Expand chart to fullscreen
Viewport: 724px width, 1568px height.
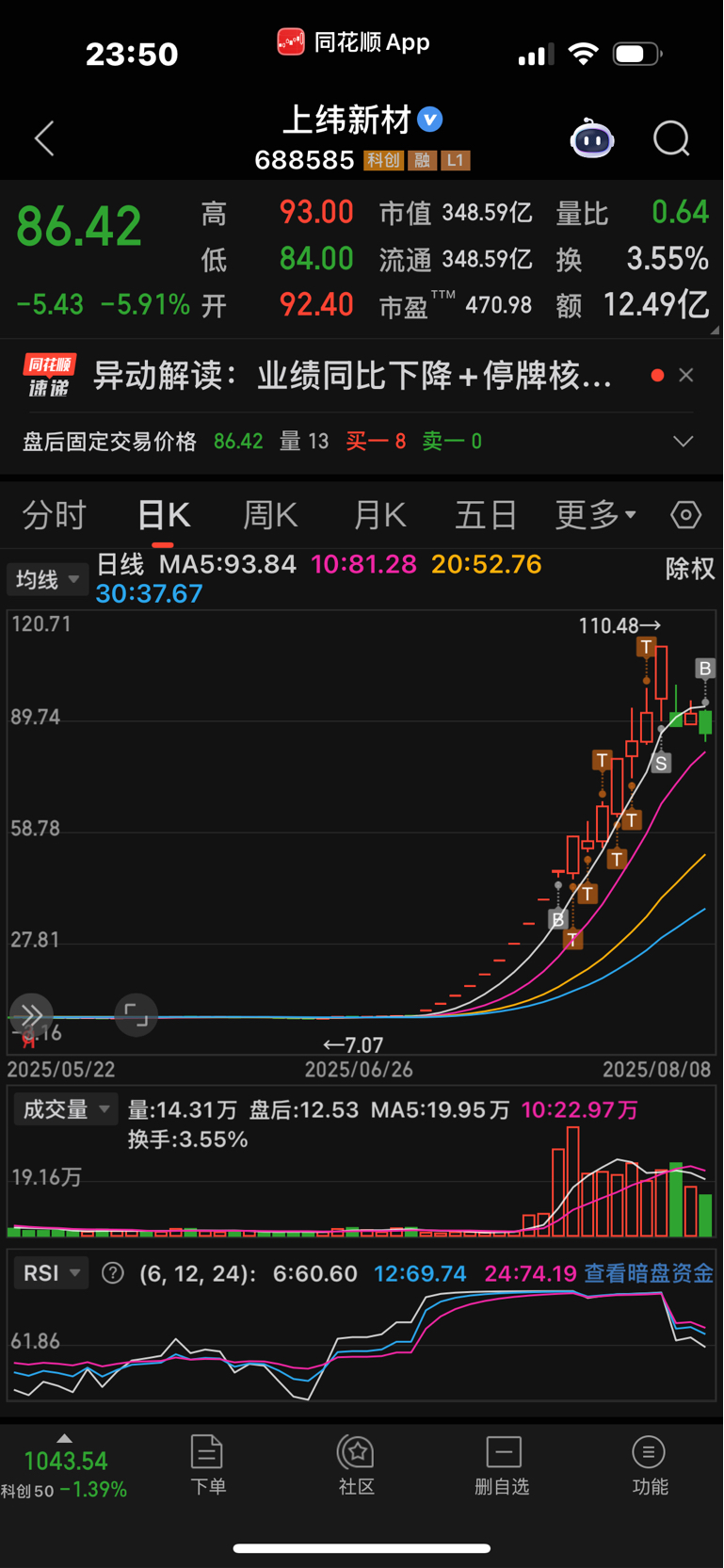click(136, 1014)
